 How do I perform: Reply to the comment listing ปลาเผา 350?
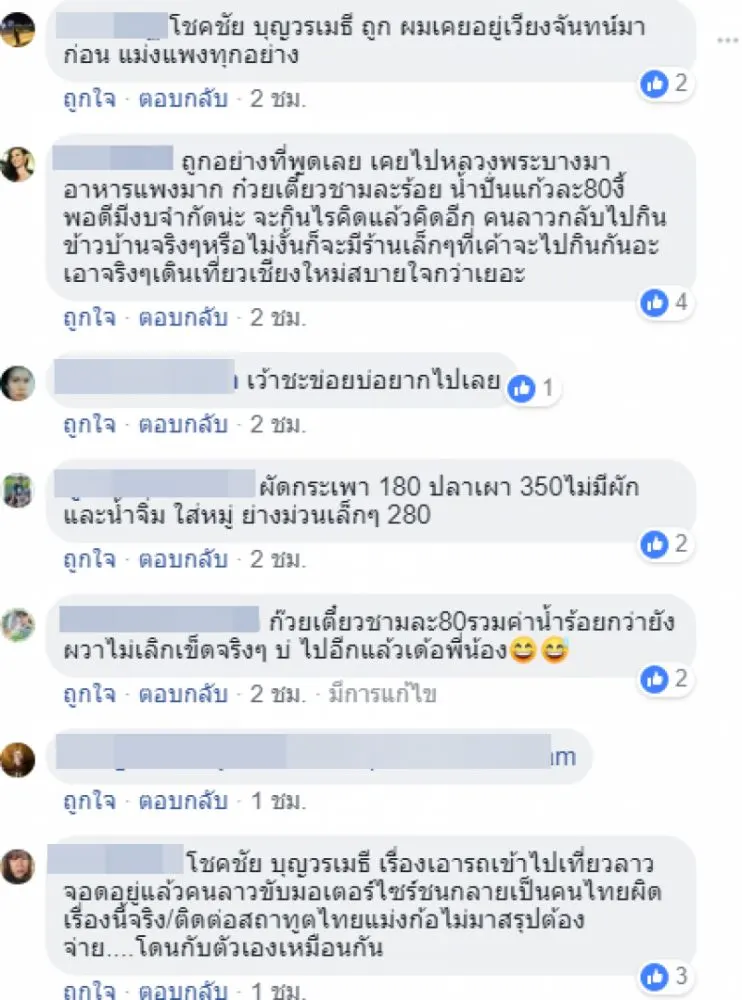tap(187, 558)
